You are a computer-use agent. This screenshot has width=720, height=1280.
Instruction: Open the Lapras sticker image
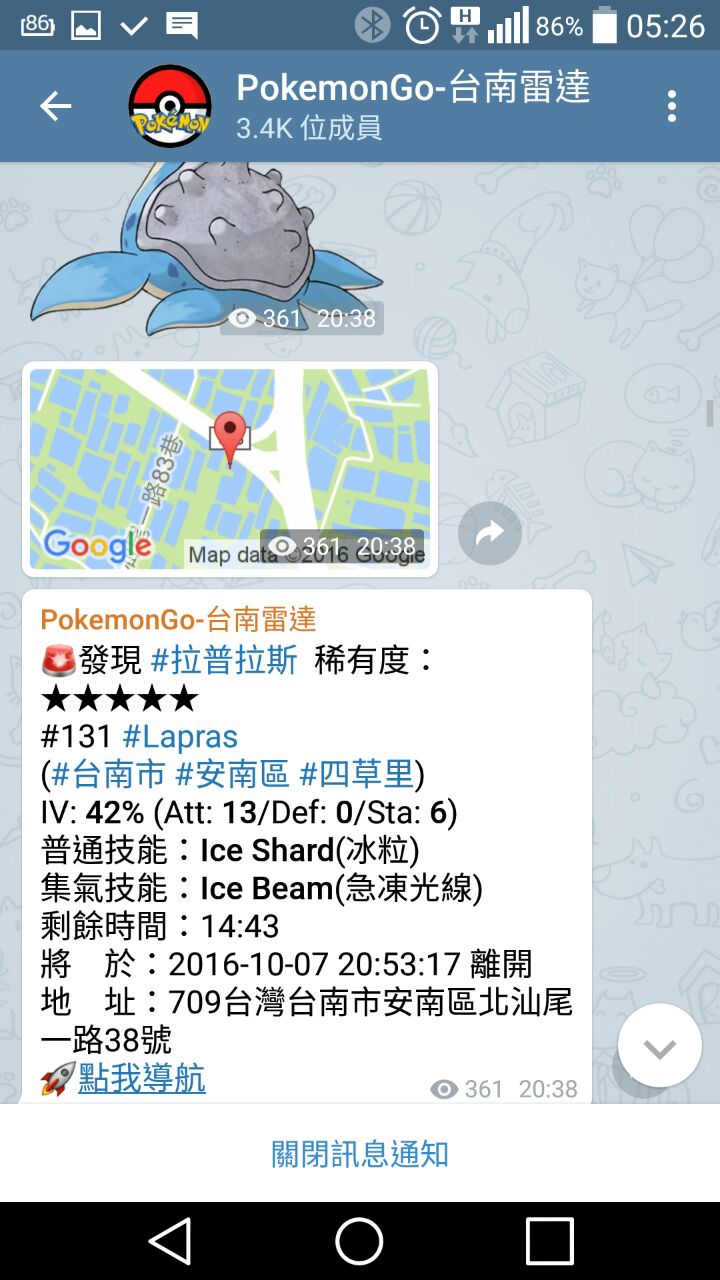tap(206, 246)
